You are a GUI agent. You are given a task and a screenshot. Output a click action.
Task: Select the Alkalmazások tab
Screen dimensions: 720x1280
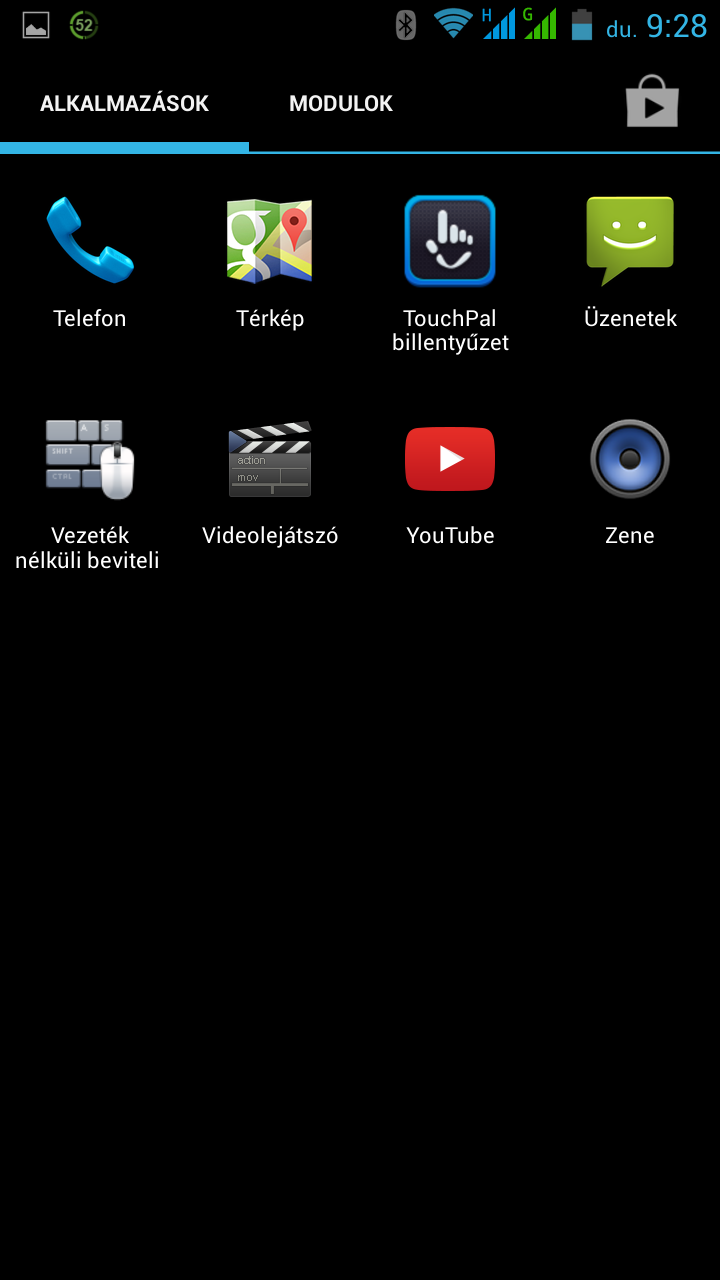(124, 104)
